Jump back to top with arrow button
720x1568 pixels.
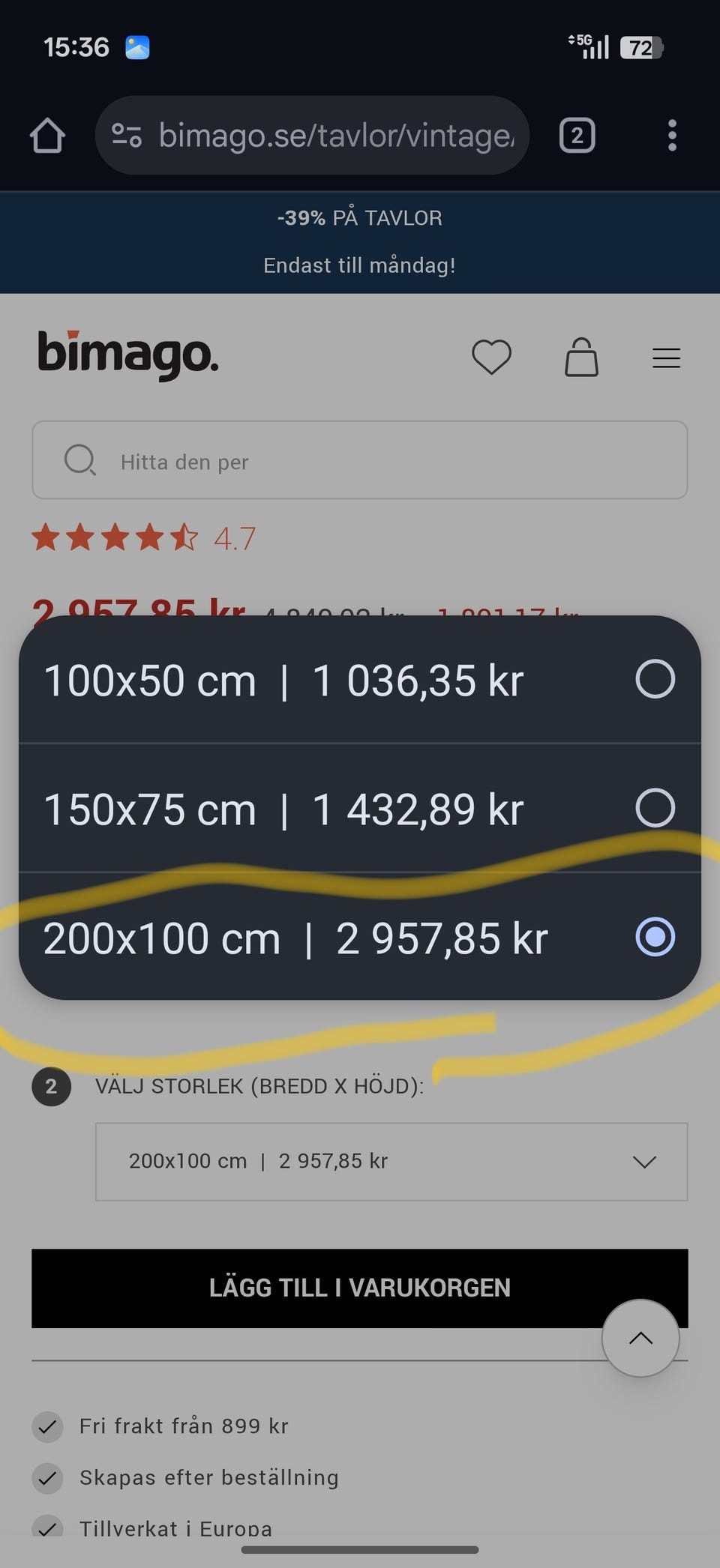point(640,1338)
